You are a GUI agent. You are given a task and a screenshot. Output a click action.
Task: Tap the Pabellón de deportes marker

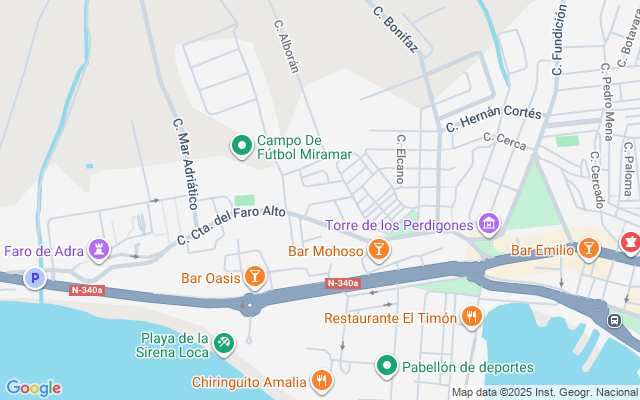point(387,367)
